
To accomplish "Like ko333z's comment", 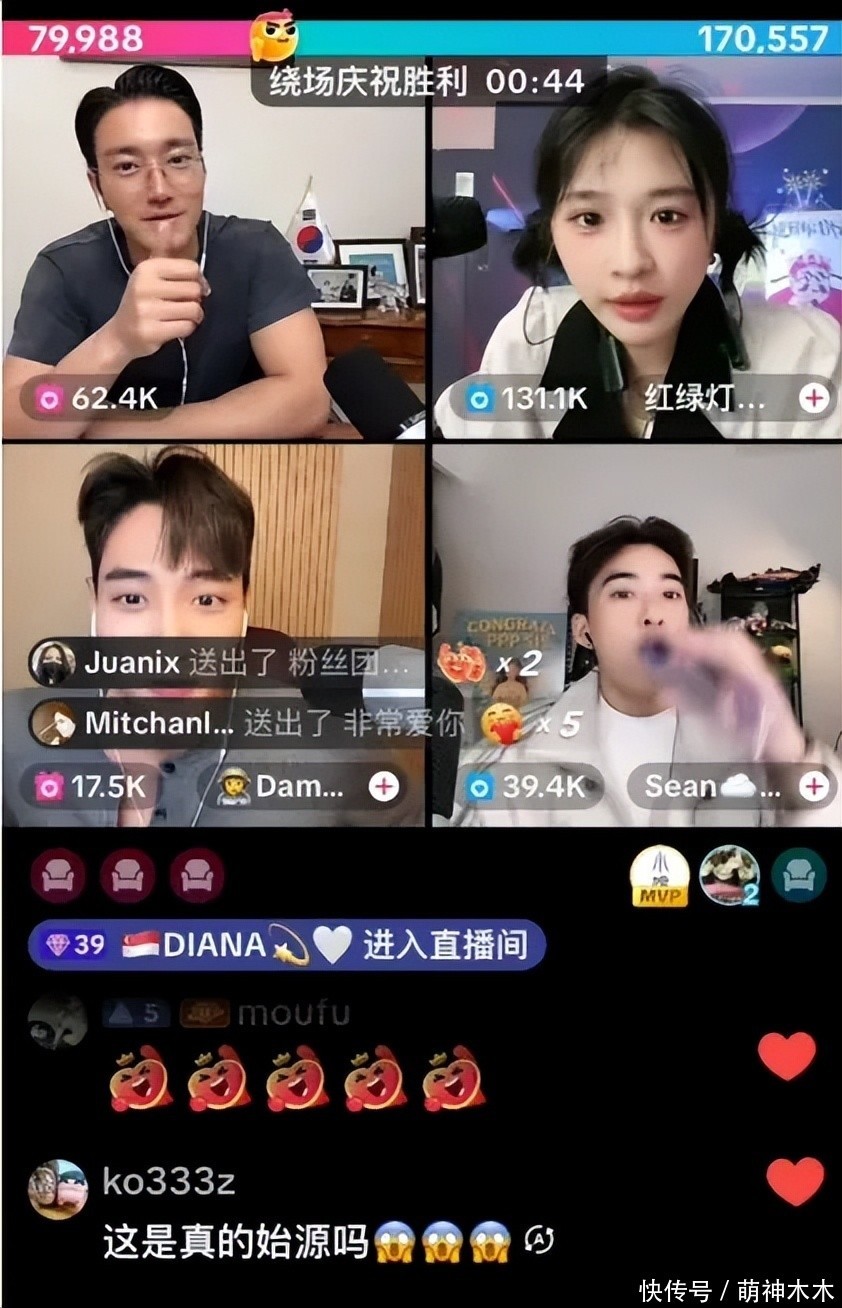I will pos(795,1181).
